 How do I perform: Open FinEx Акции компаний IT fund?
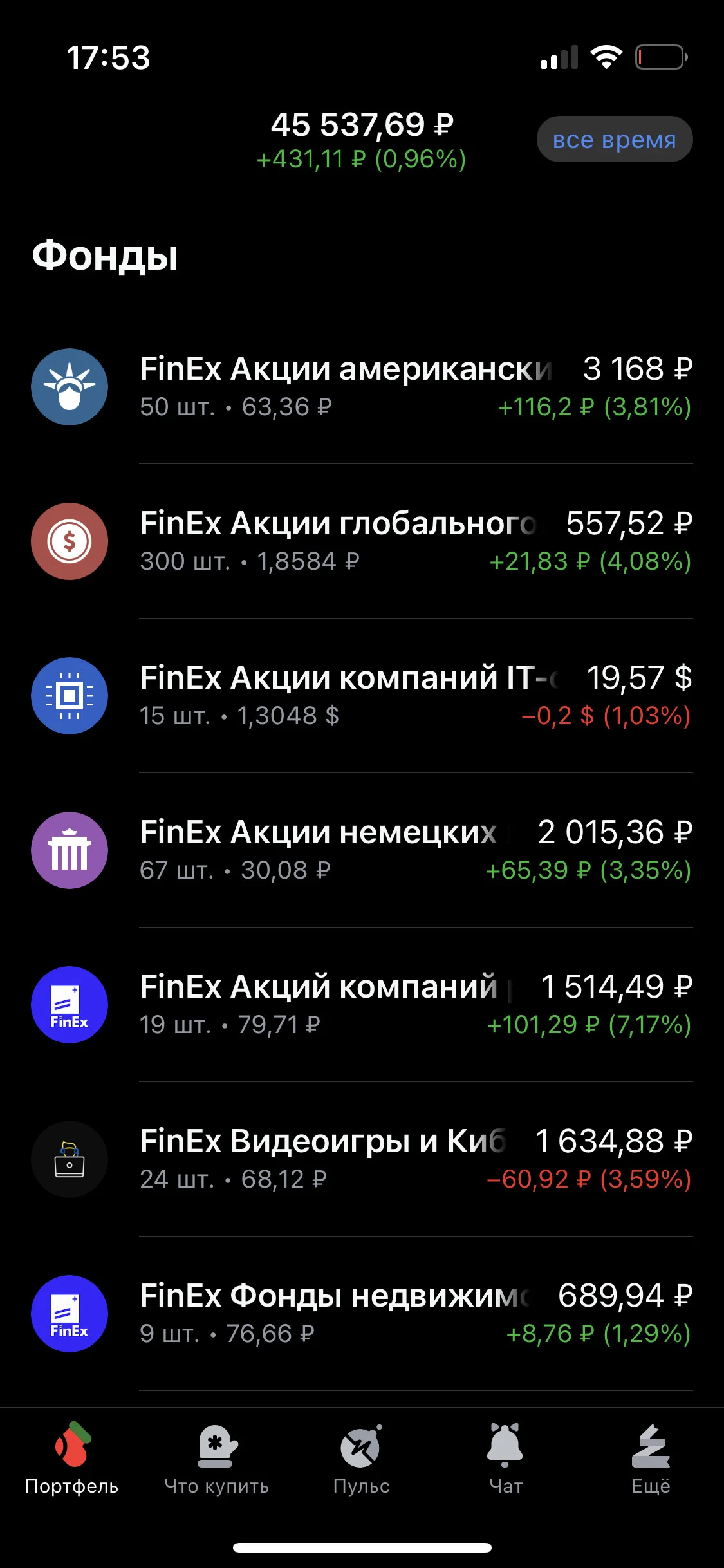(x=362, y=696)
